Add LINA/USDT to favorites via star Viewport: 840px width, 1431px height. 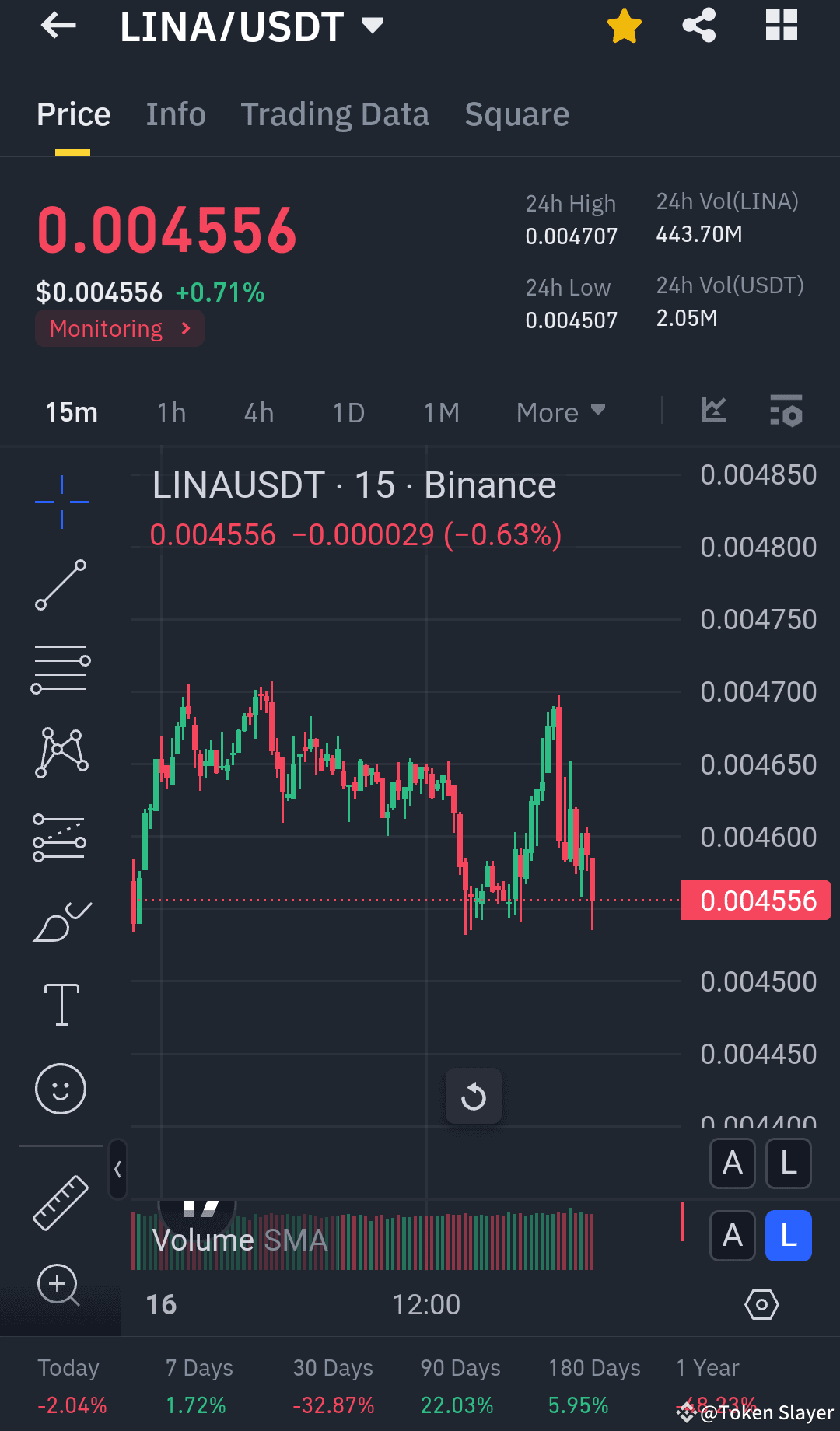(x=624, y=26)
